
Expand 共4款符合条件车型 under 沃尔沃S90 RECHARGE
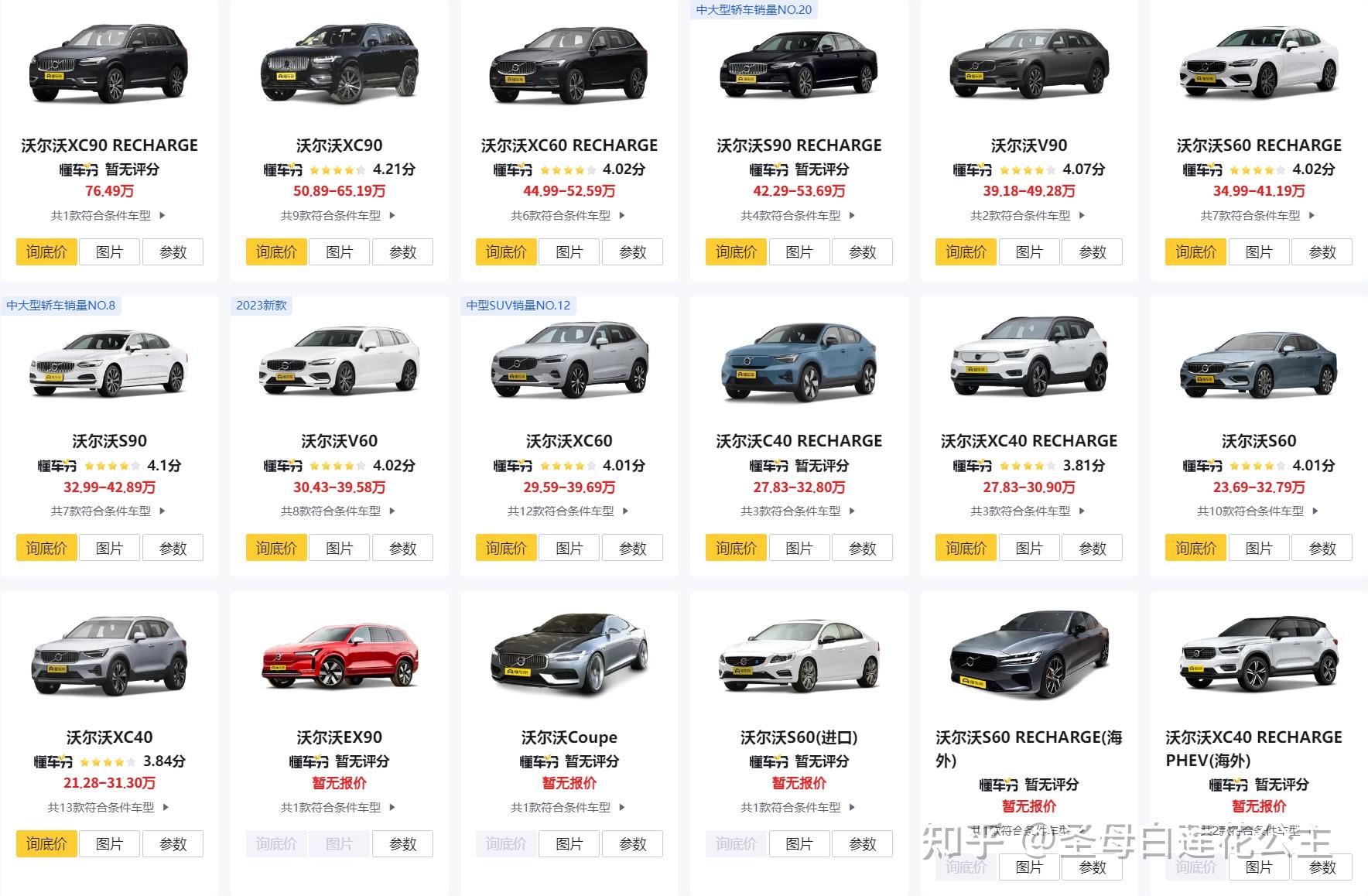tap(798, 216)
